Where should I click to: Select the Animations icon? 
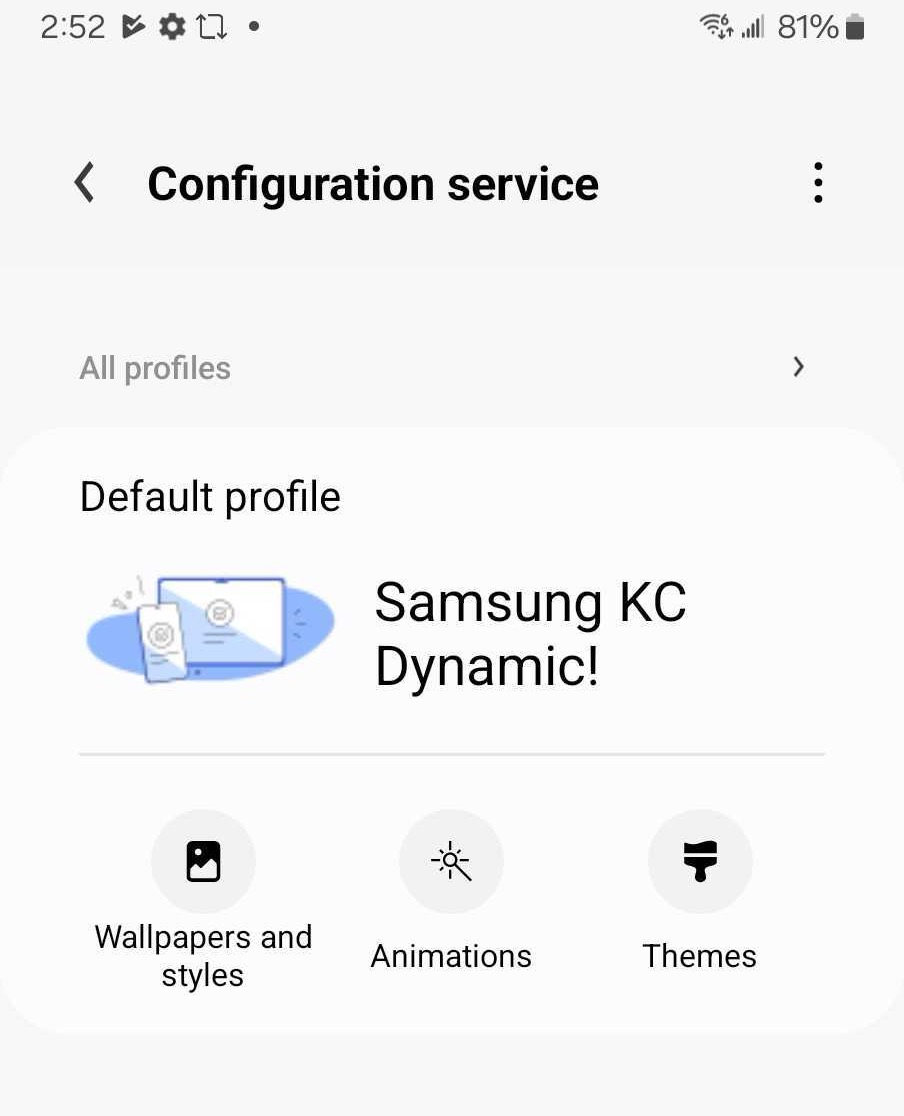click(x=451, y=862)
